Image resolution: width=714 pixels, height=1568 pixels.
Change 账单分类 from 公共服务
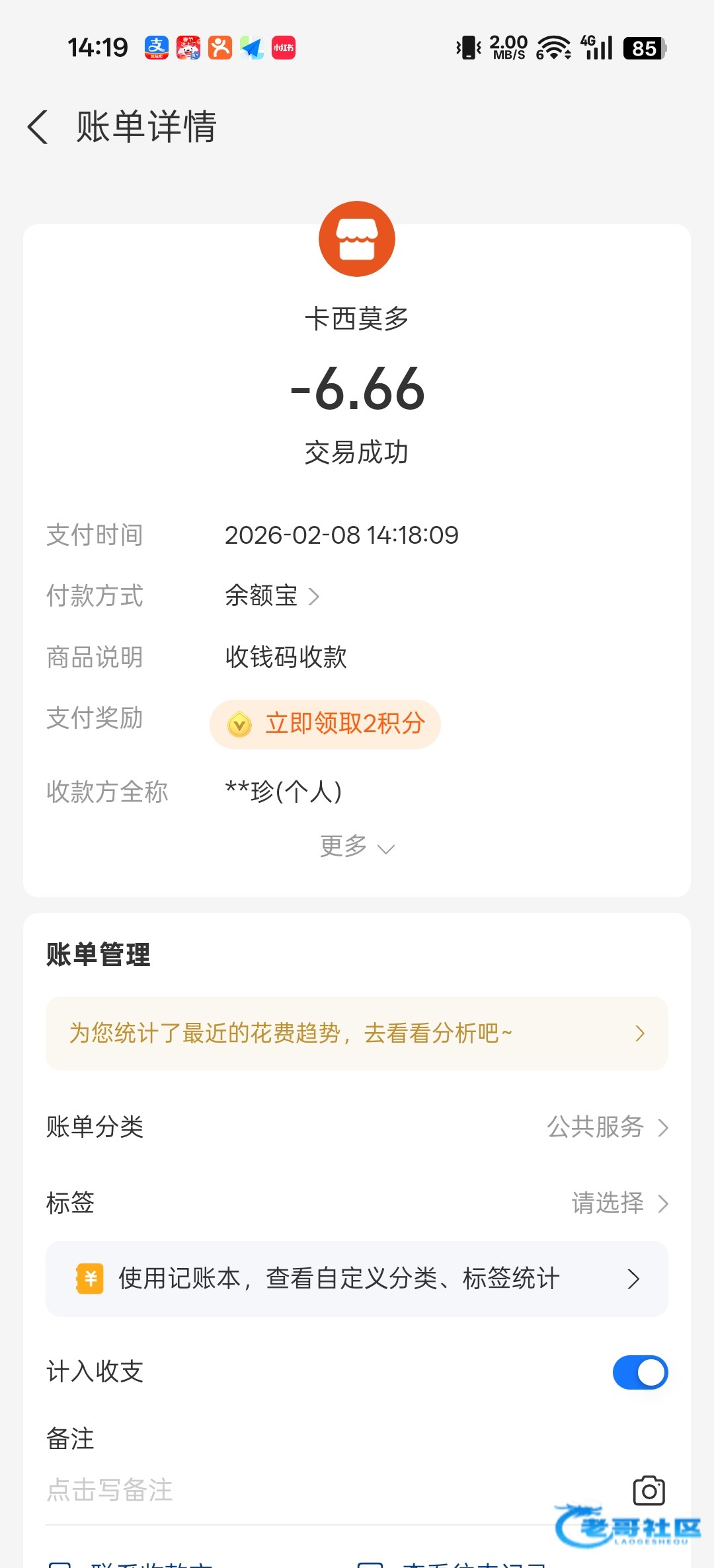click(357, 1127)
